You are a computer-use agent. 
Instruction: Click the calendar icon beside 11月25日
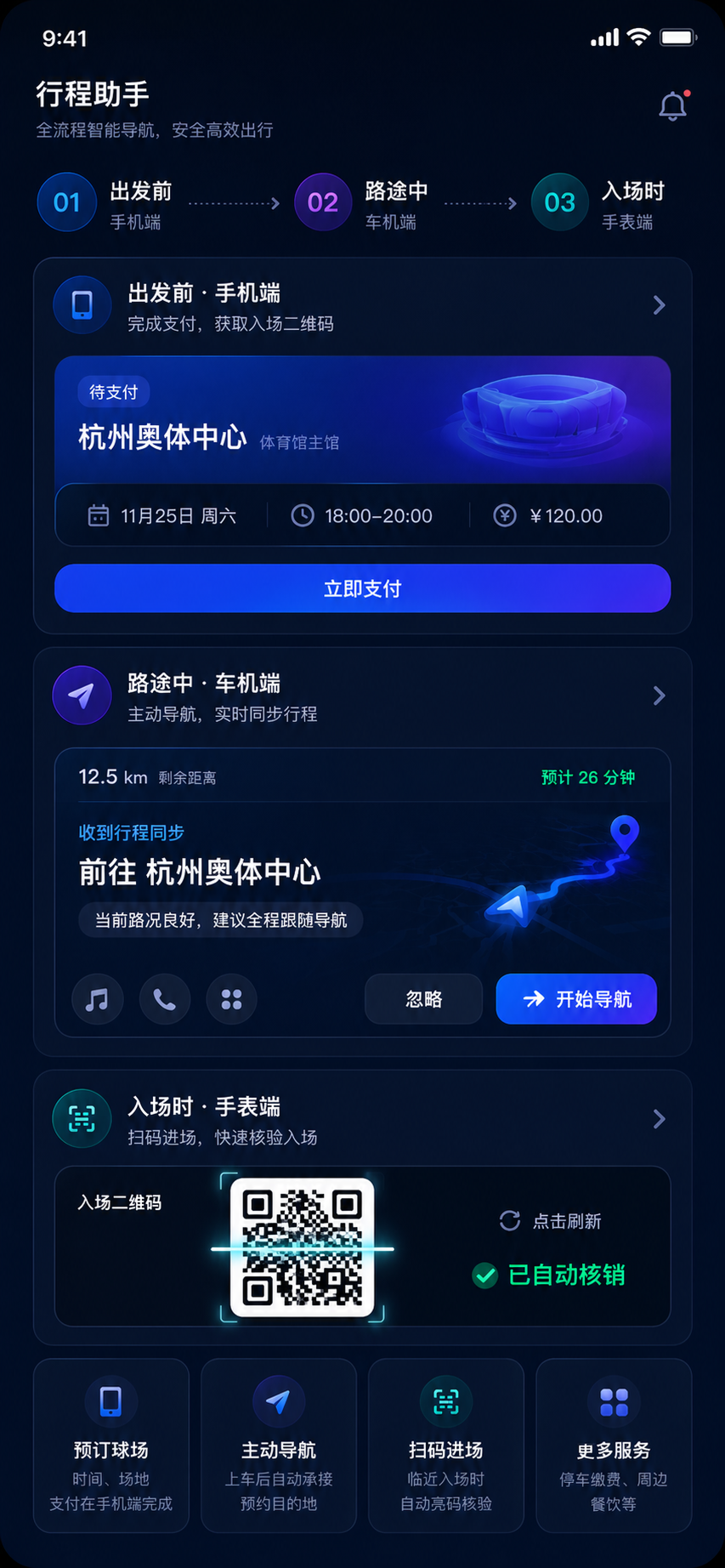(x=100, y=515)
